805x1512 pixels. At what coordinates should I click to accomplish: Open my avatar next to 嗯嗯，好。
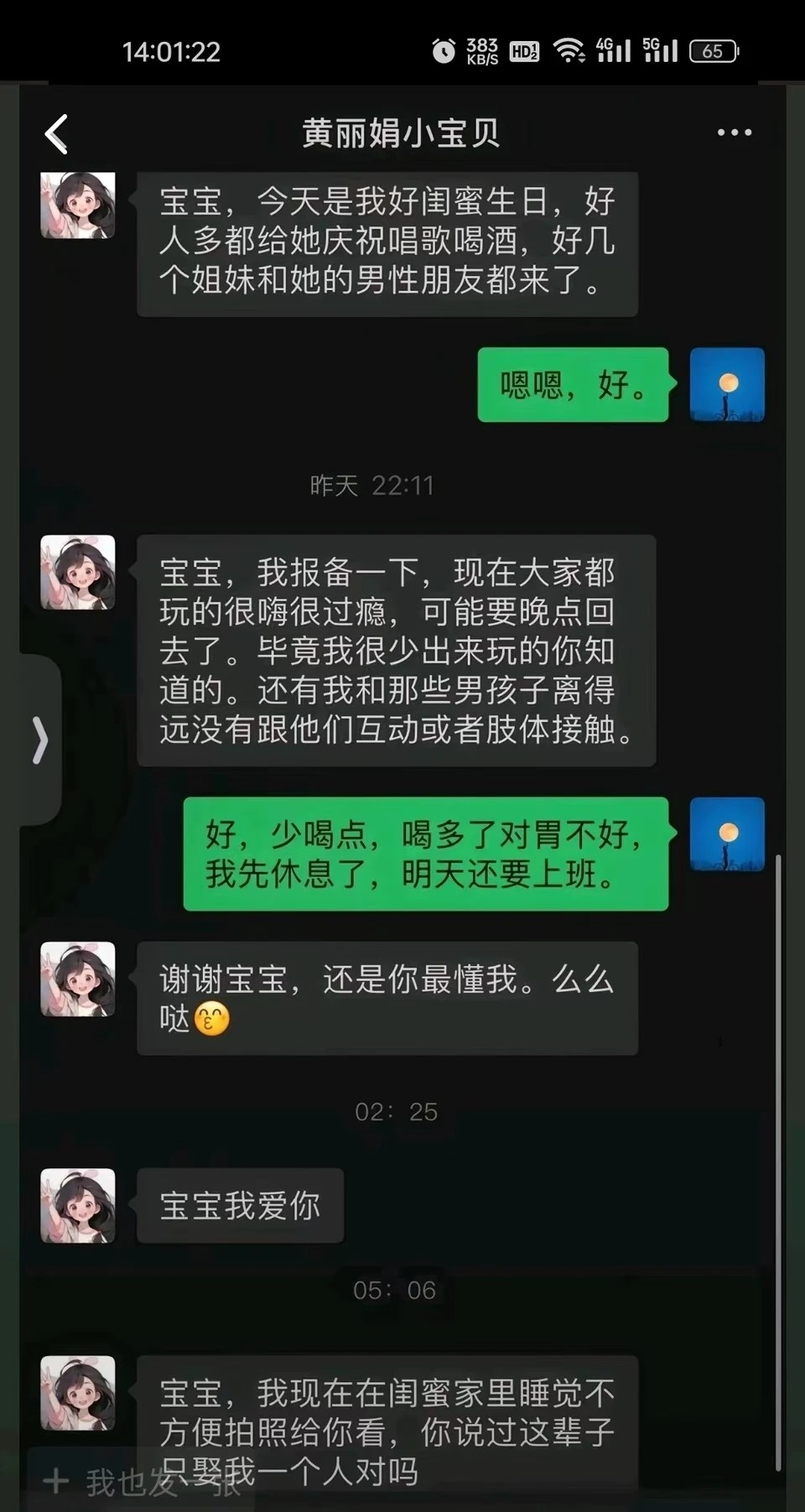point(726,385)
